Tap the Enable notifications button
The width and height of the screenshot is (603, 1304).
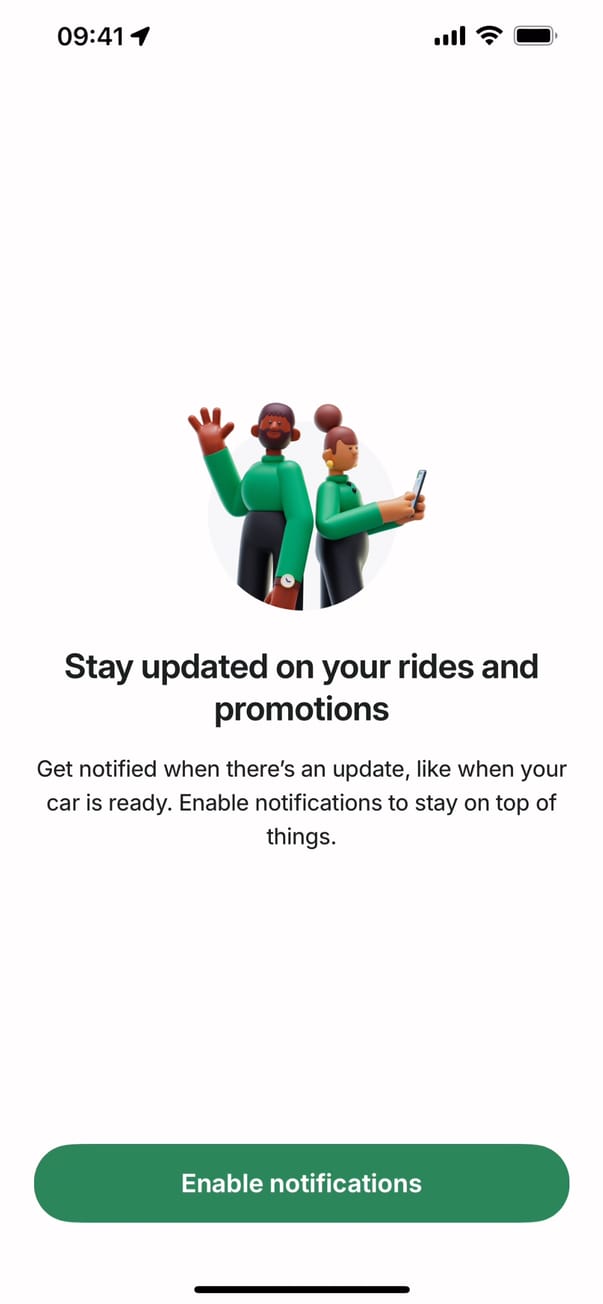(301, 1183)
